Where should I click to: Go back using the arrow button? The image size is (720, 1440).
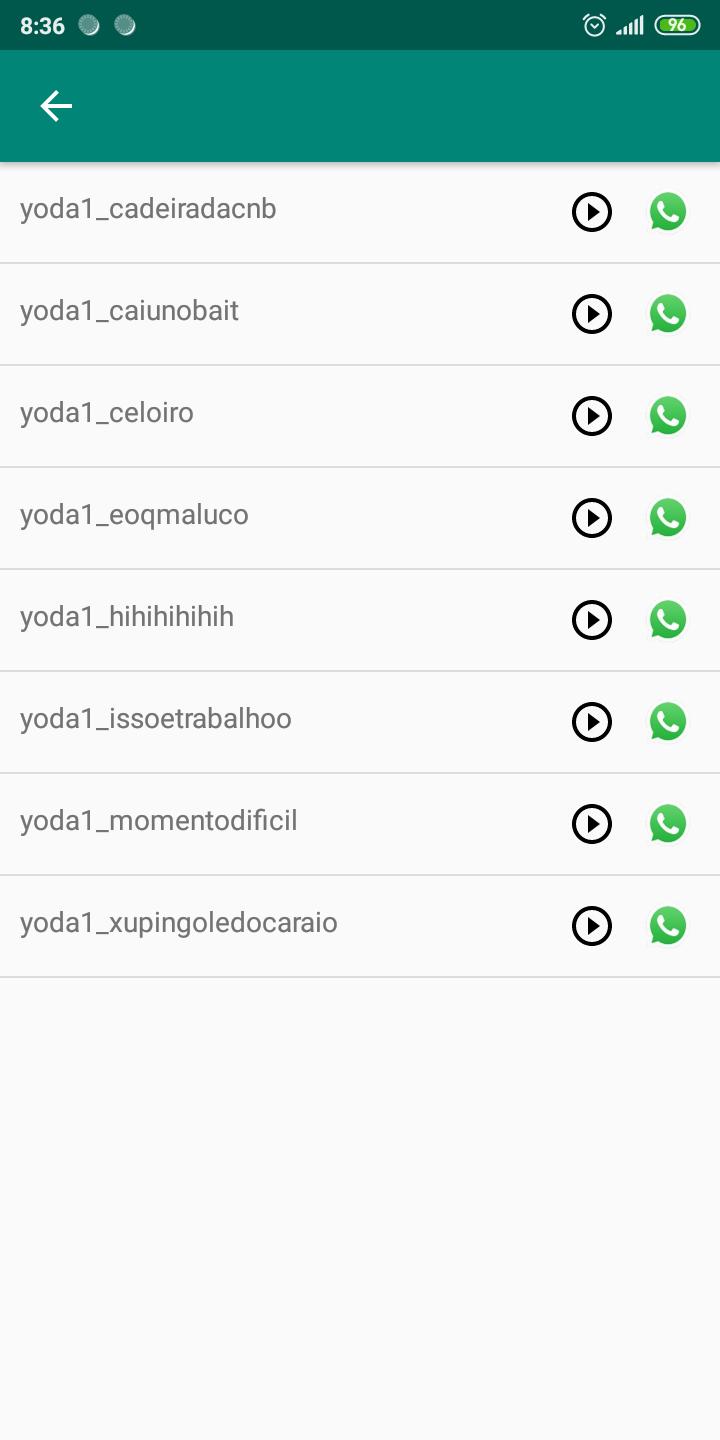55,105
